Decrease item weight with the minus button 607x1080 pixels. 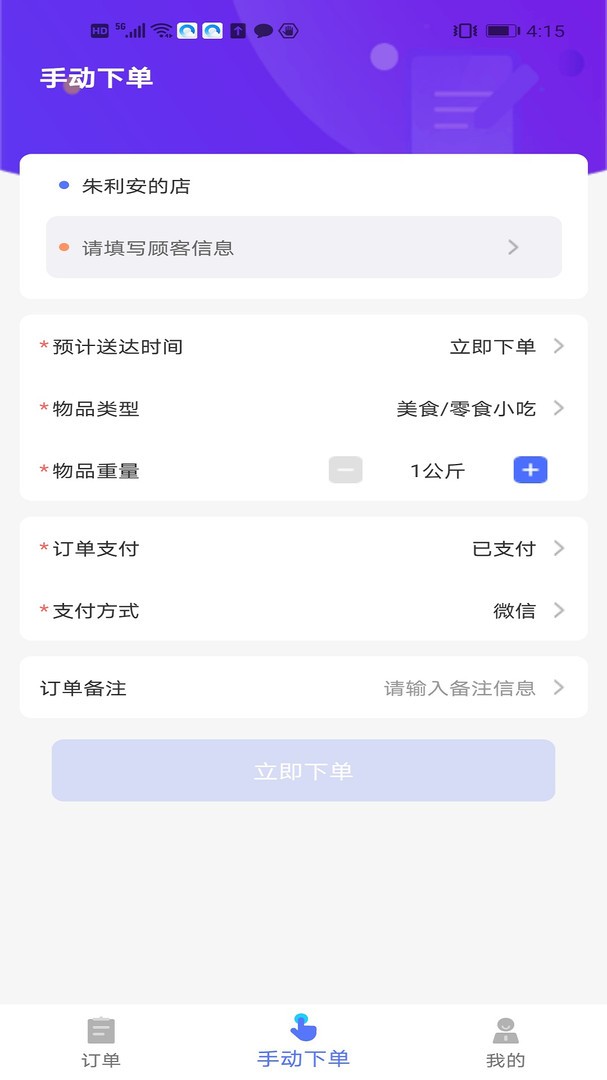tap(346, 470)
